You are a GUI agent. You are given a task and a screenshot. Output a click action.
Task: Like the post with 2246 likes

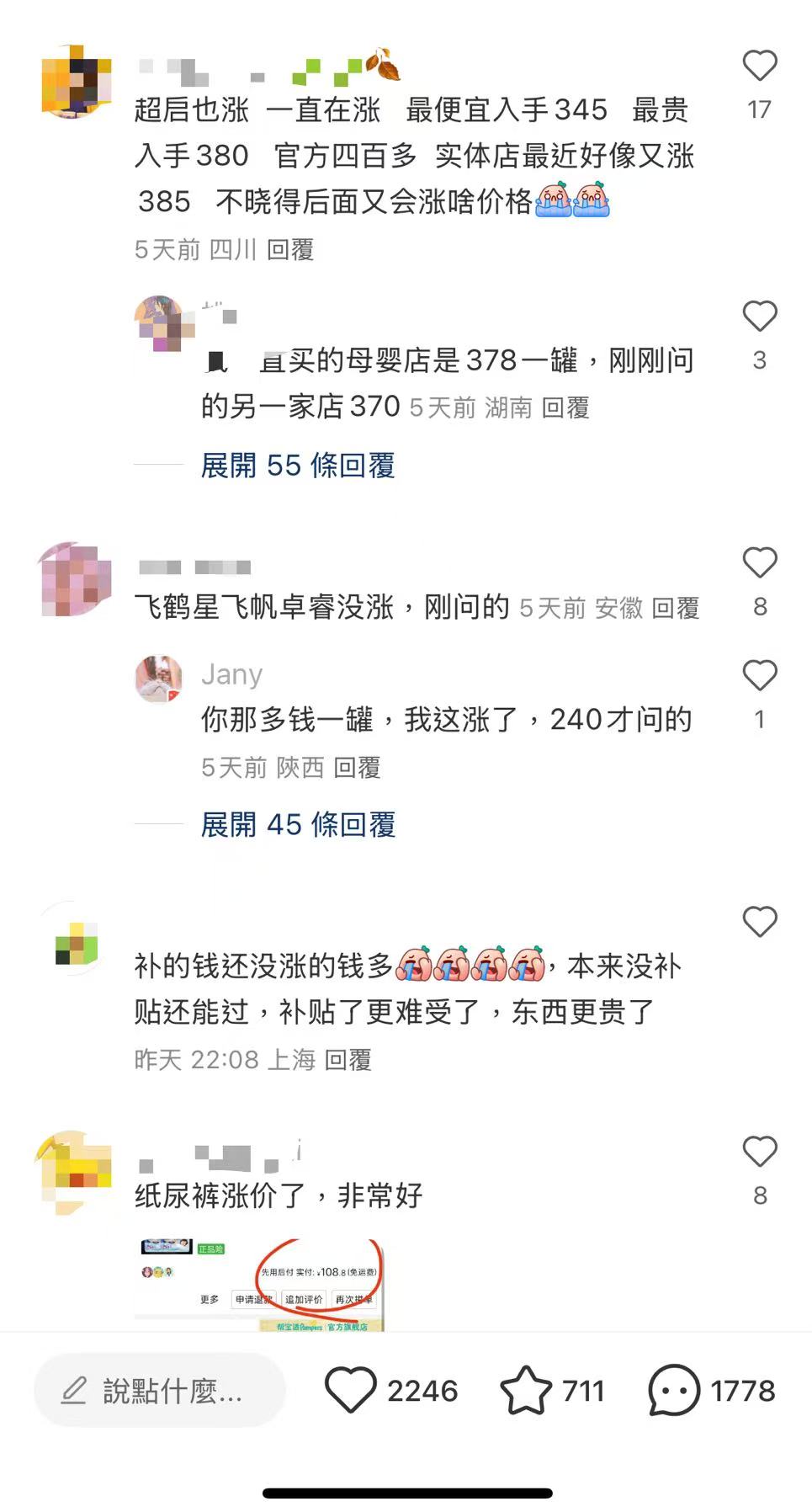click(351, 1391)
